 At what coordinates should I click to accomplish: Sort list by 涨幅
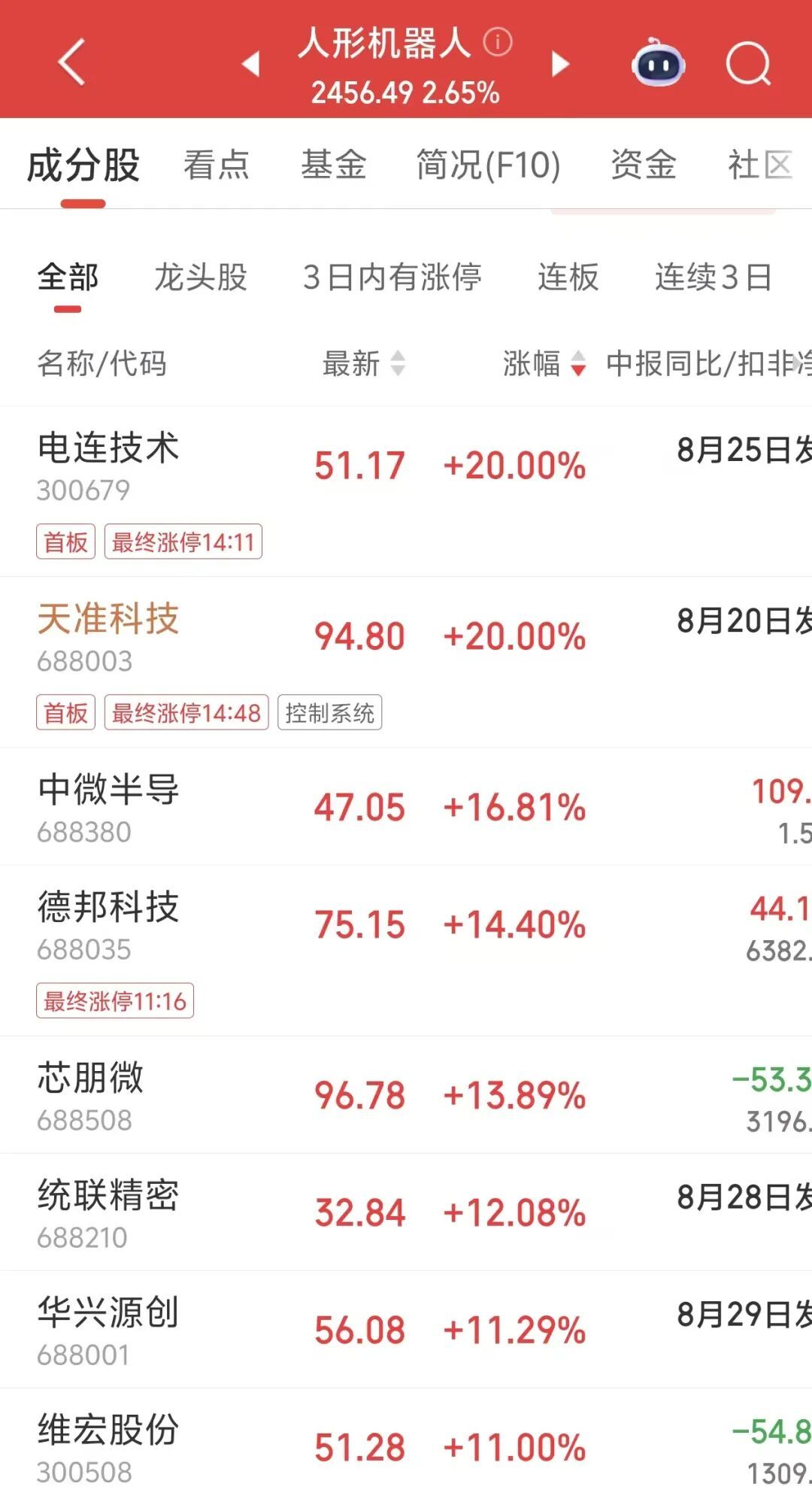click(544, 363)
